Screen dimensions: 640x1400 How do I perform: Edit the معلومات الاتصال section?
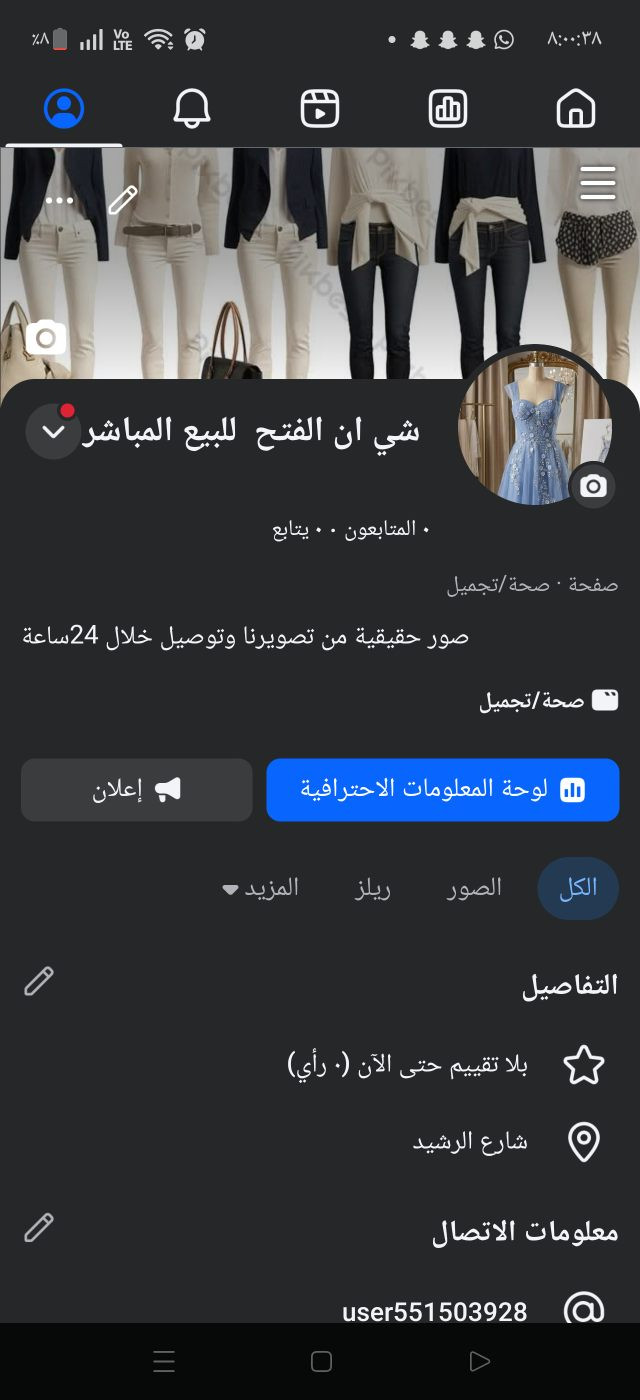pos(39,1227)
